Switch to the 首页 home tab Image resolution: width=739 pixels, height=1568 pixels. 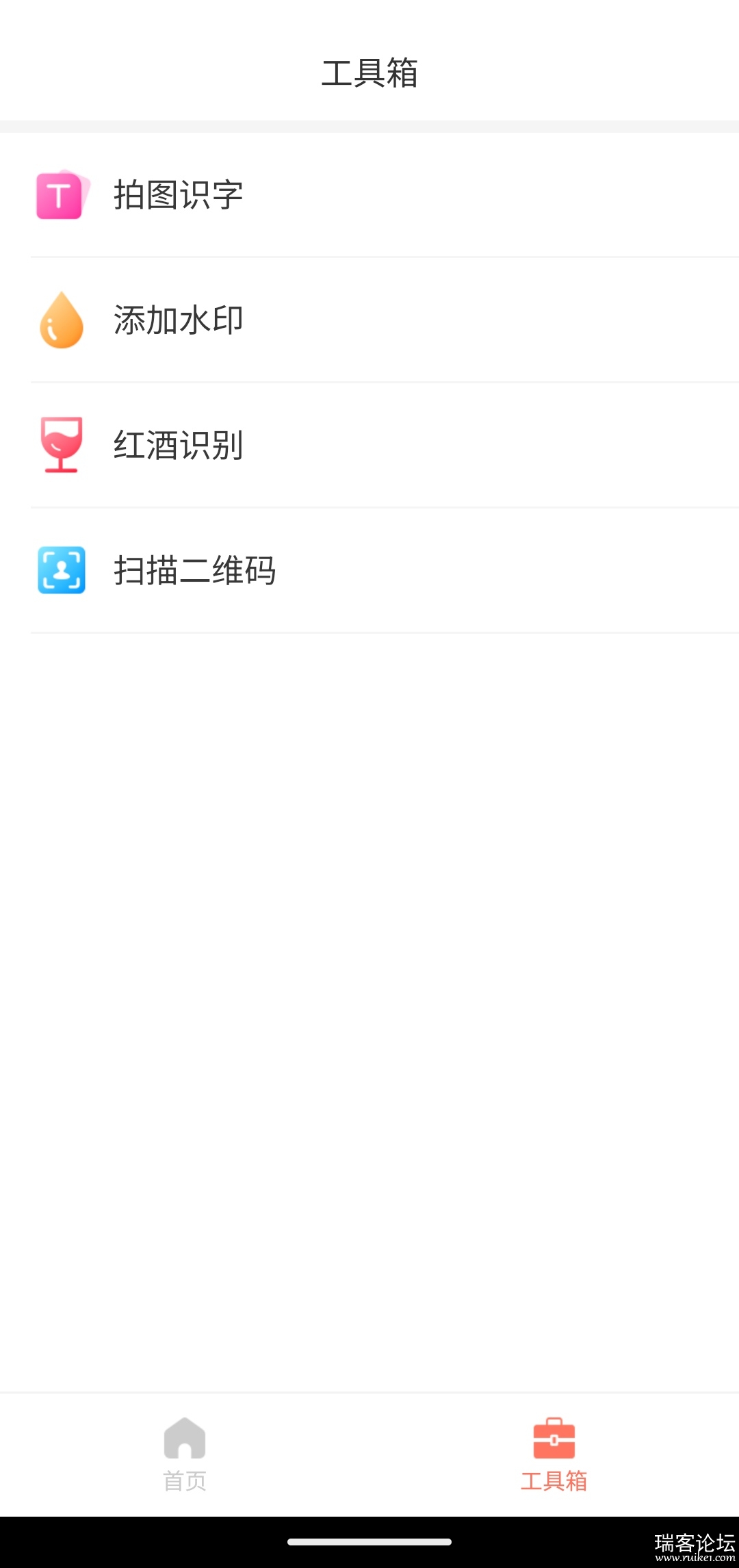pyautogui.click(x=185, y=1454)
